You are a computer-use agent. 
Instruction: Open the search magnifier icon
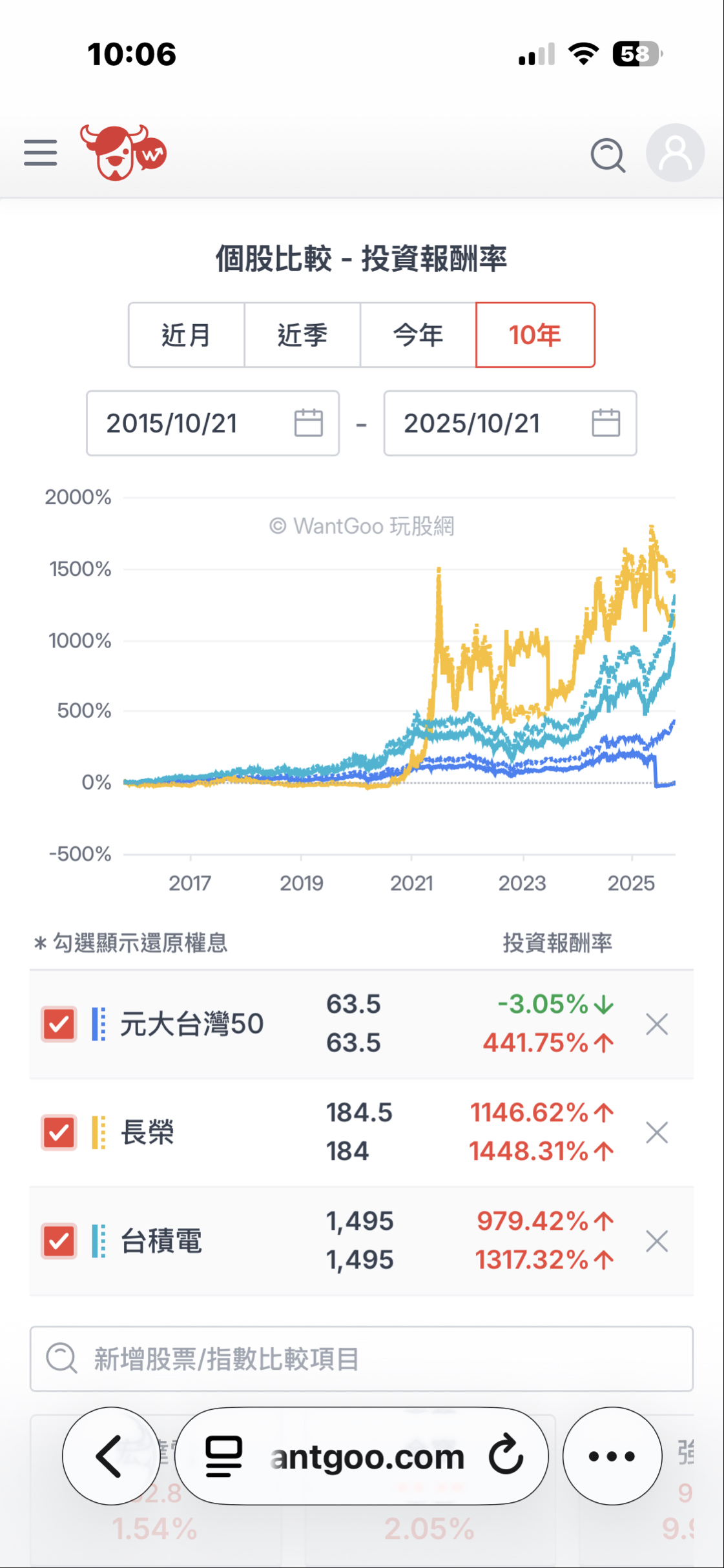[x=608, y=155]
